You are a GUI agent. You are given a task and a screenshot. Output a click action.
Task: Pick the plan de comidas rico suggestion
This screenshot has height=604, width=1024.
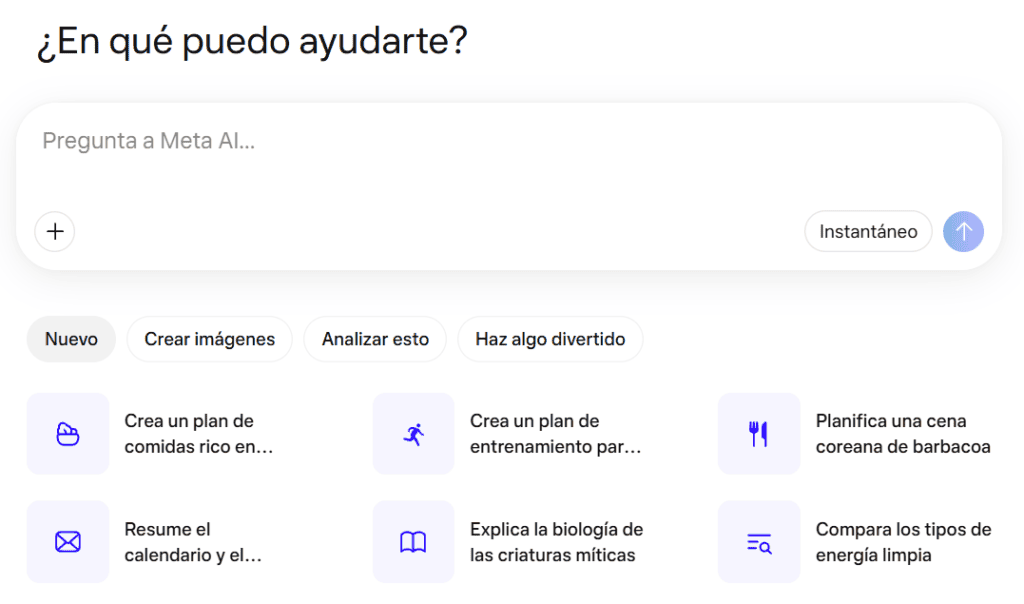(x=157, y=434)
